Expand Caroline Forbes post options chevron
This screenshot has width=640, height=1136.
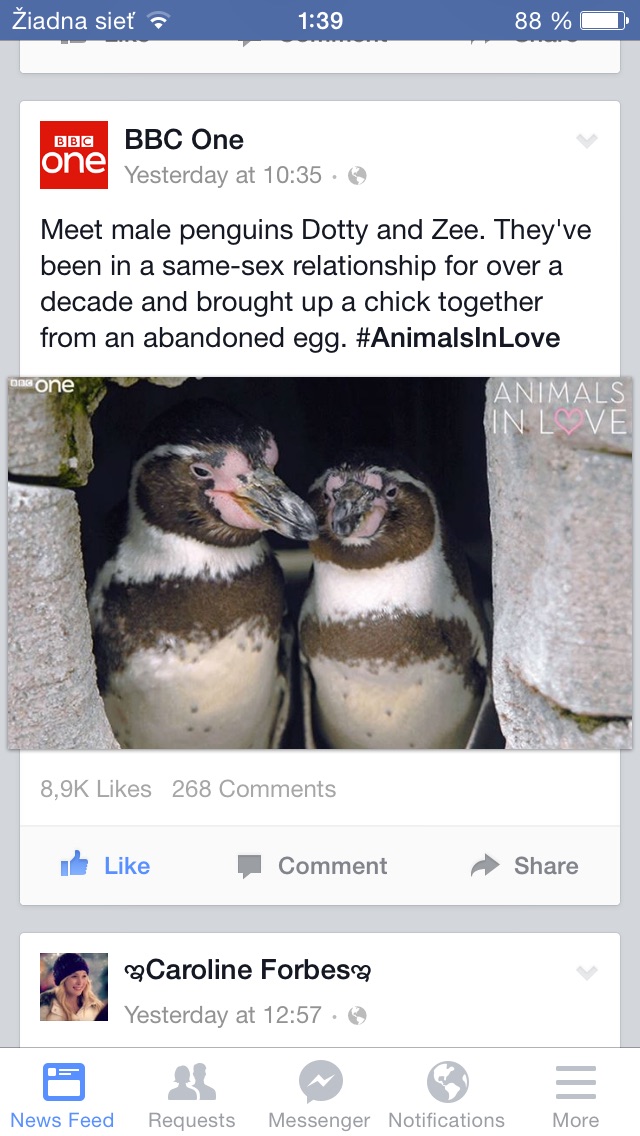click(587, 972)
